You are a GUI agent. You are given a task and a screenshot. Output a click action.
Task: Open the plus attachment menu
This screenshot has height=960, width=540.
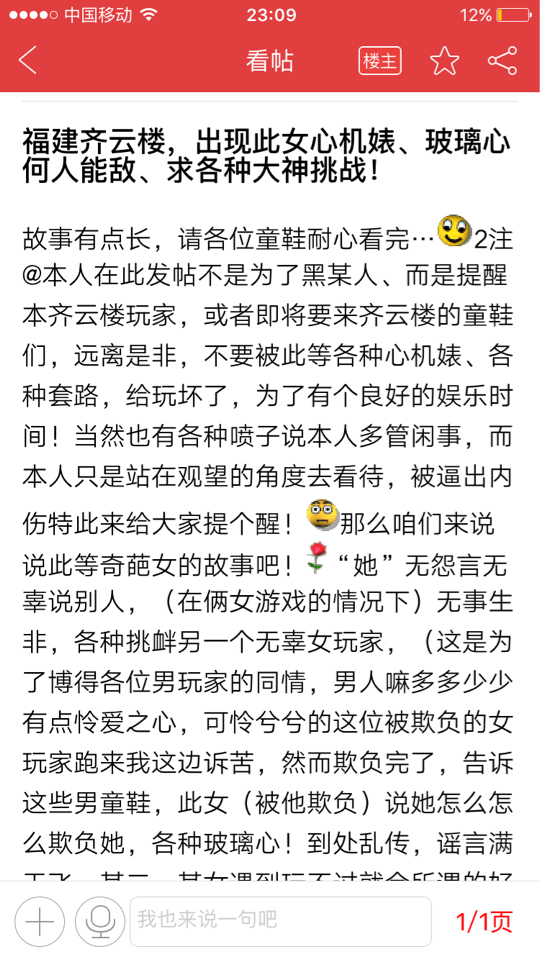[x=40, y=921]
